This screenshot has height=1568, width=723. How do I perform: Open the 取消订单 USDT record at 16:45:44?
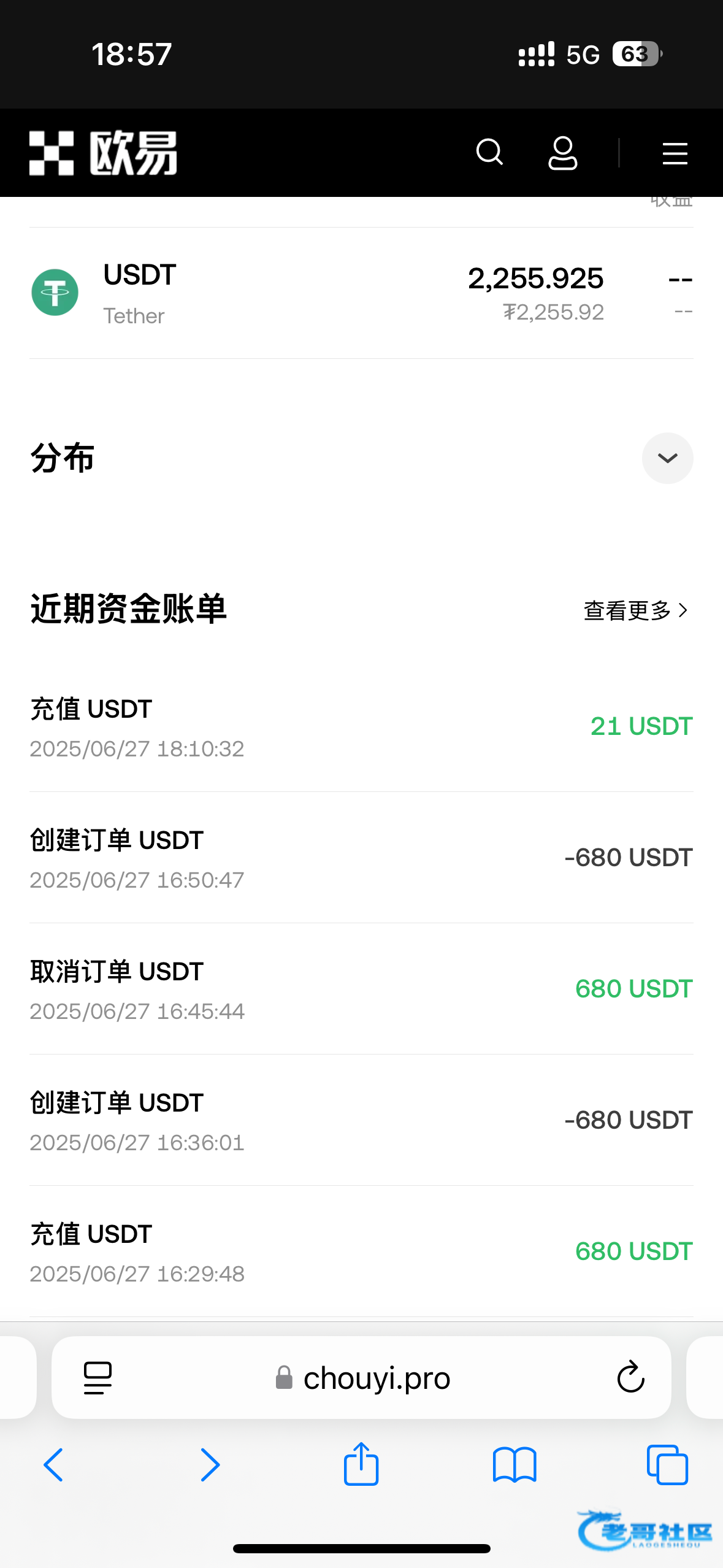pos(361,990)
